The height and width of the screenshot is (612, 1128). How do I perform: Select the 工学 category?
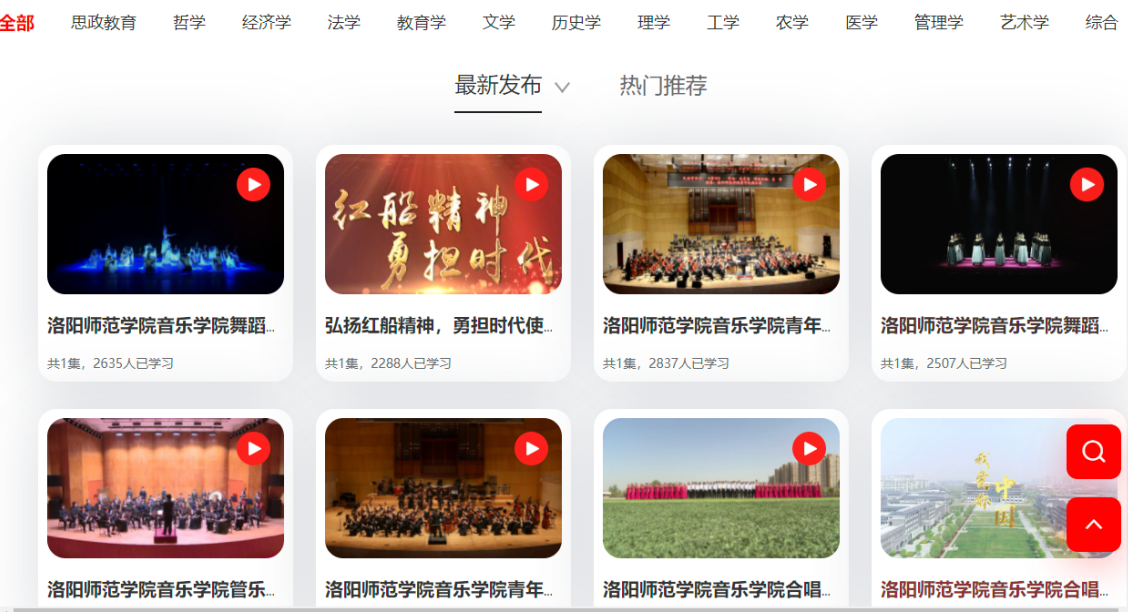coord(722,22)
